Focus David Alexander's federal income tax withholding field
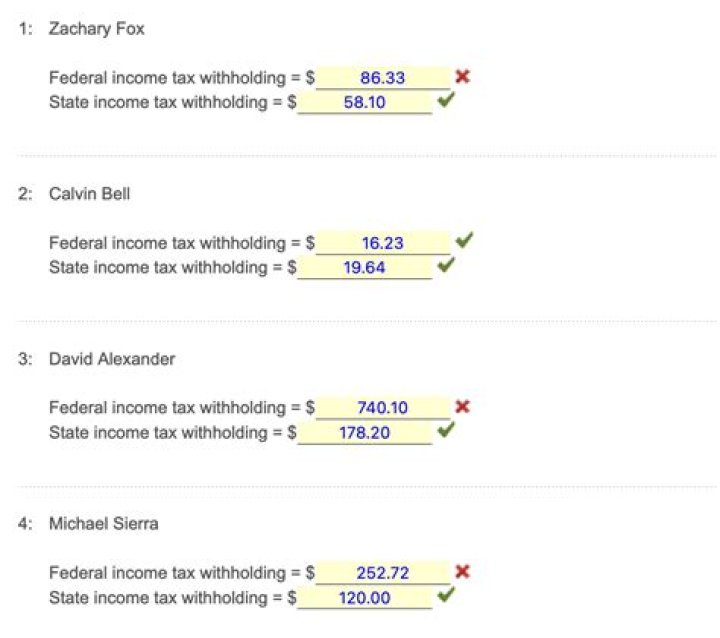 [x=383, y=408]
